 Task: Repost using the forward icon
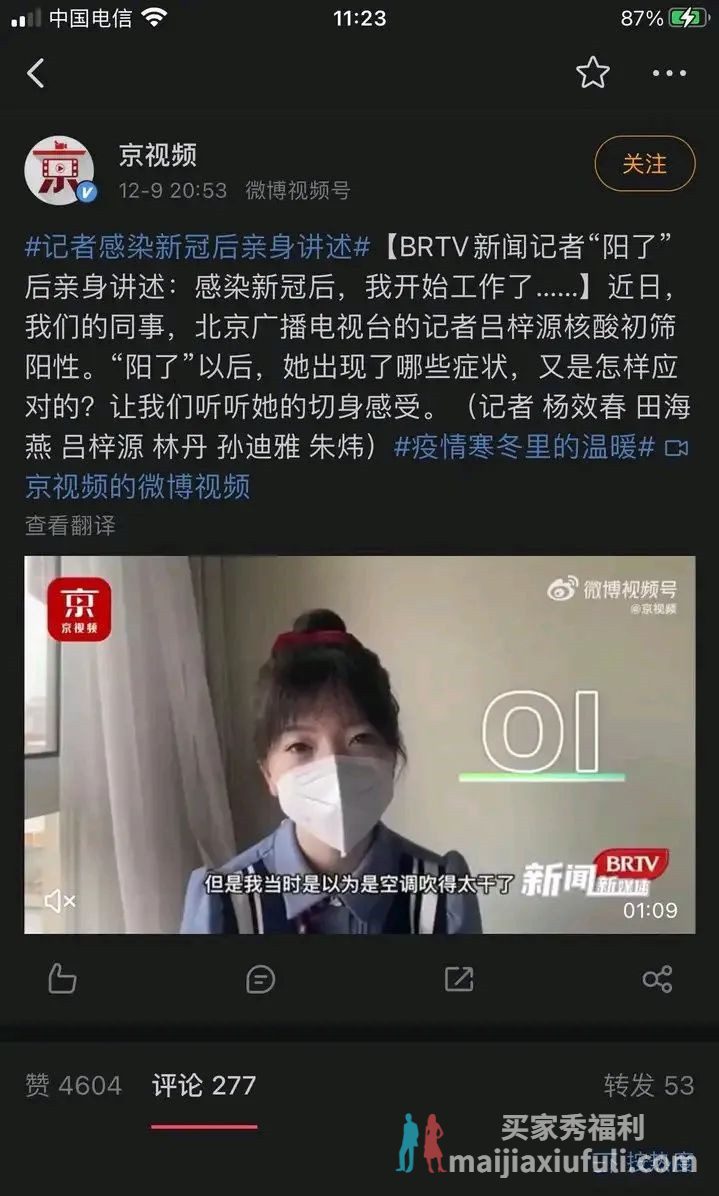pos(458,979)
